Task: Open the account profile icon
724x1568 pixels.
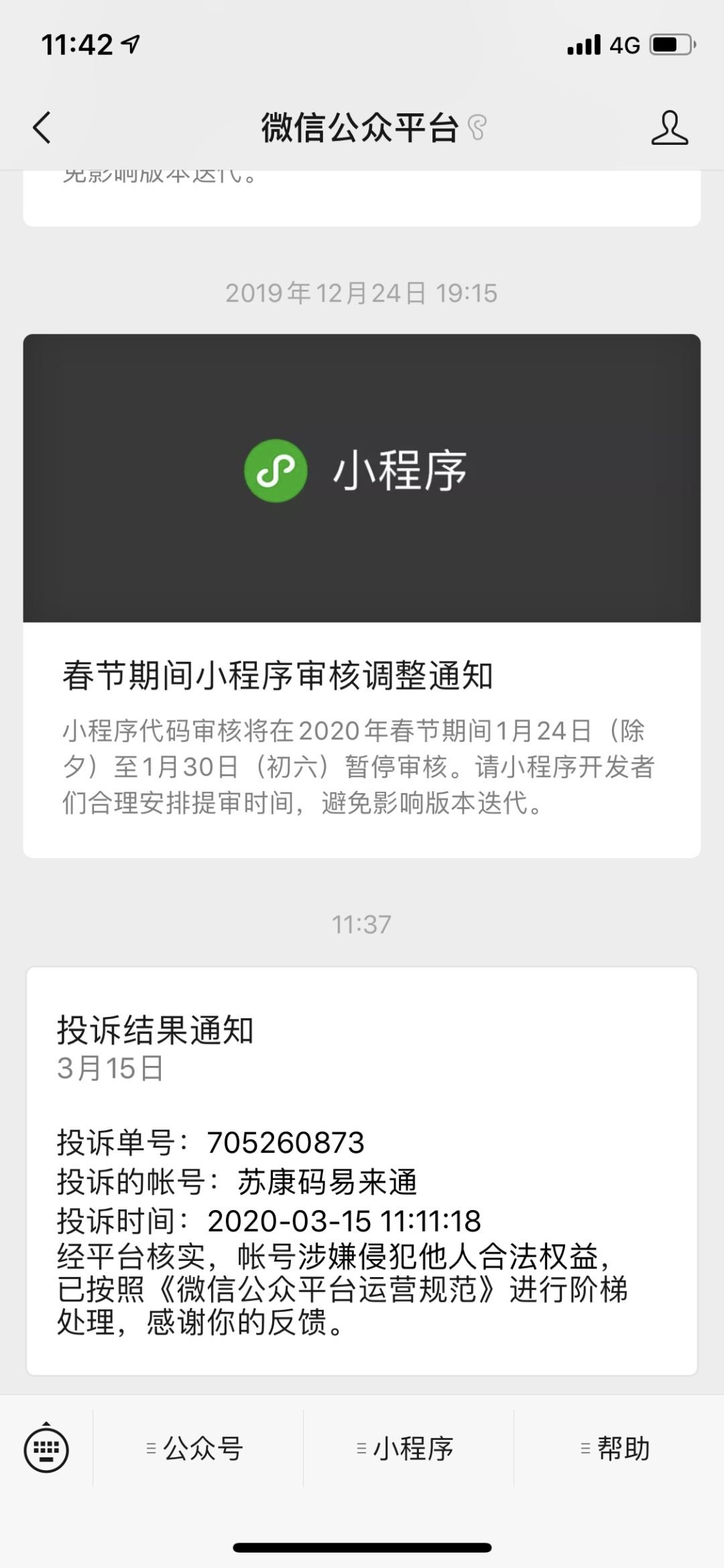Action: (669, 127)
